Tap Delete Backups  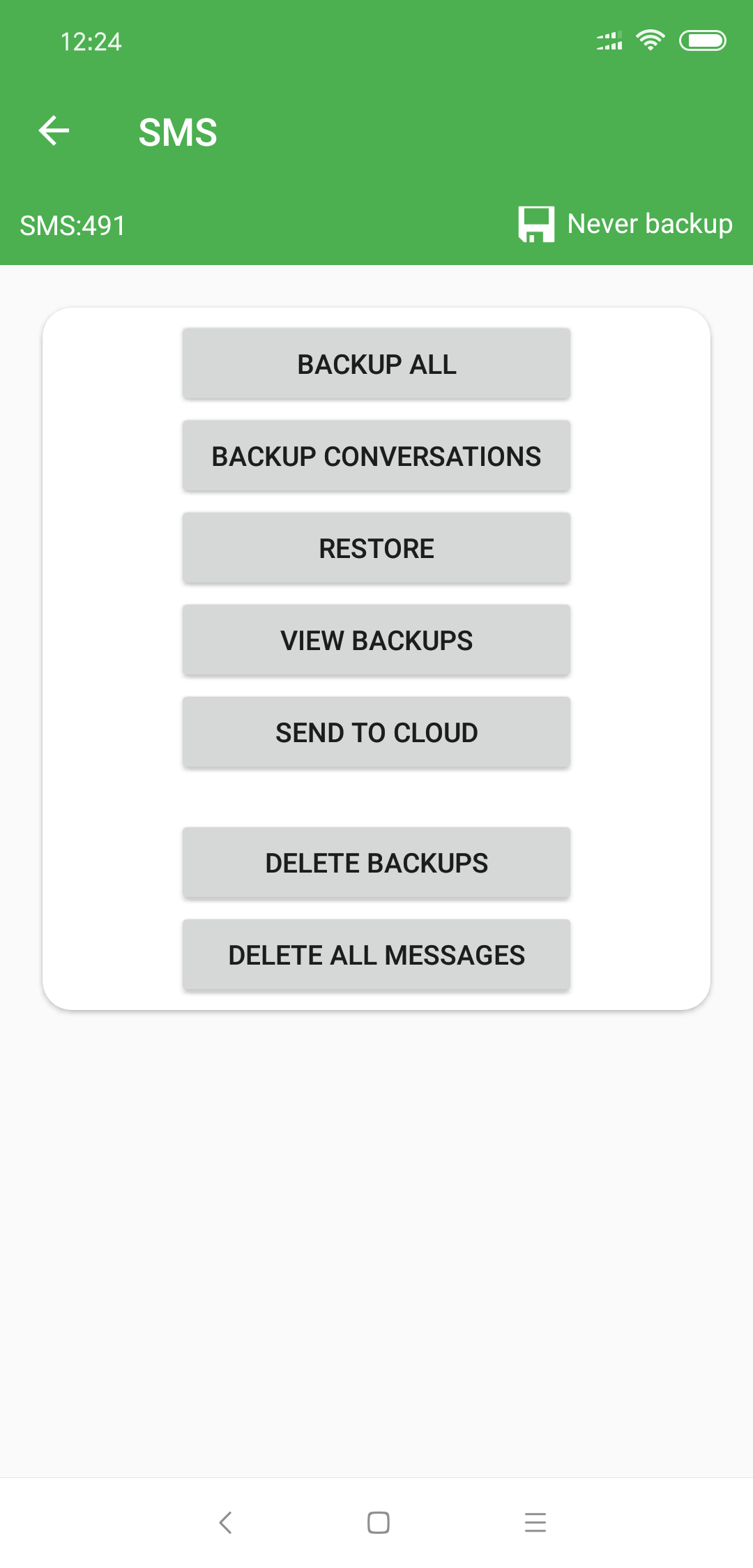coord(376,863)
